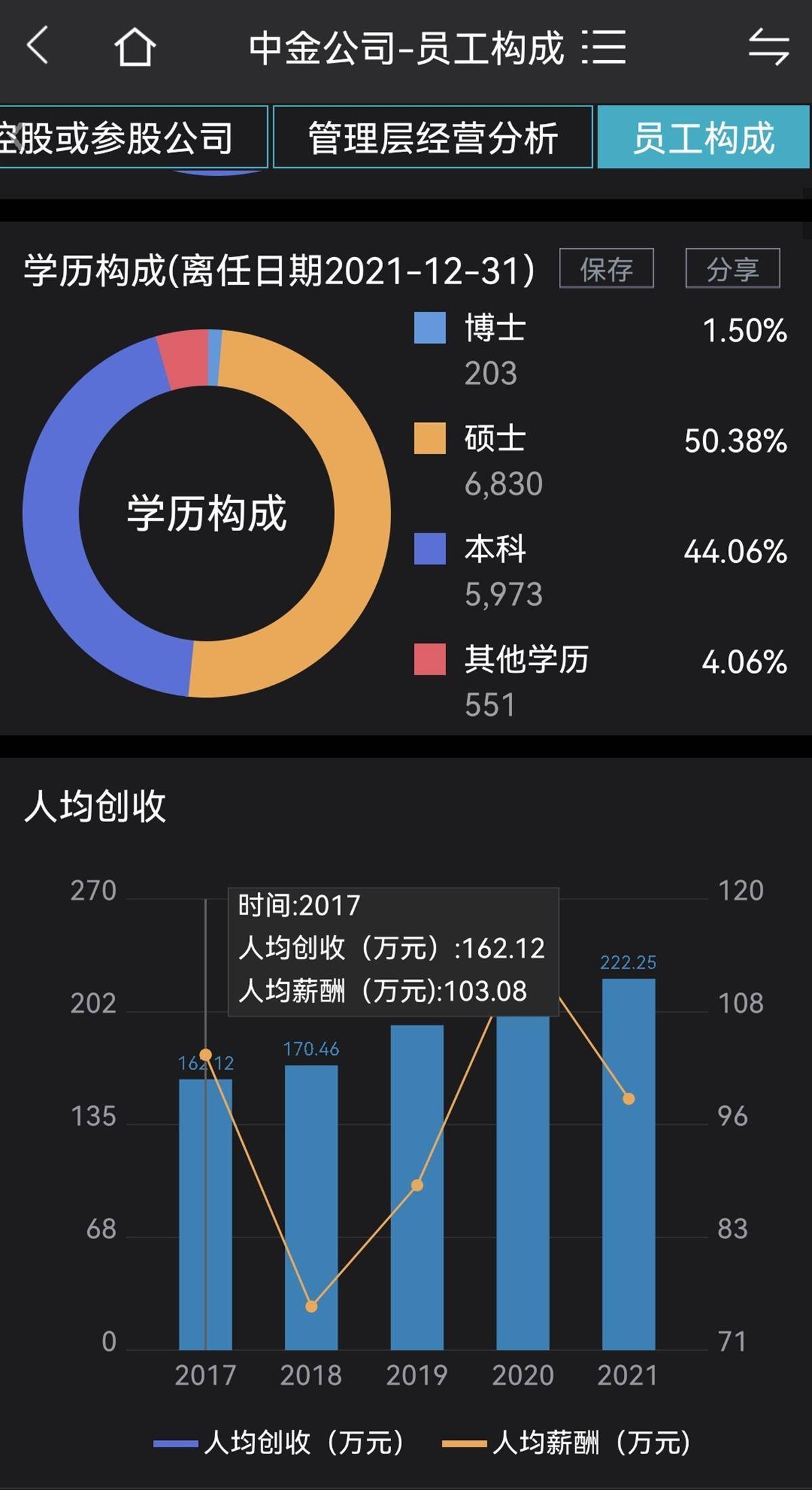Select the 员工构成 tab
Image resolution: width=812 pixels, height=1490 pixels.
pos(702,137)
